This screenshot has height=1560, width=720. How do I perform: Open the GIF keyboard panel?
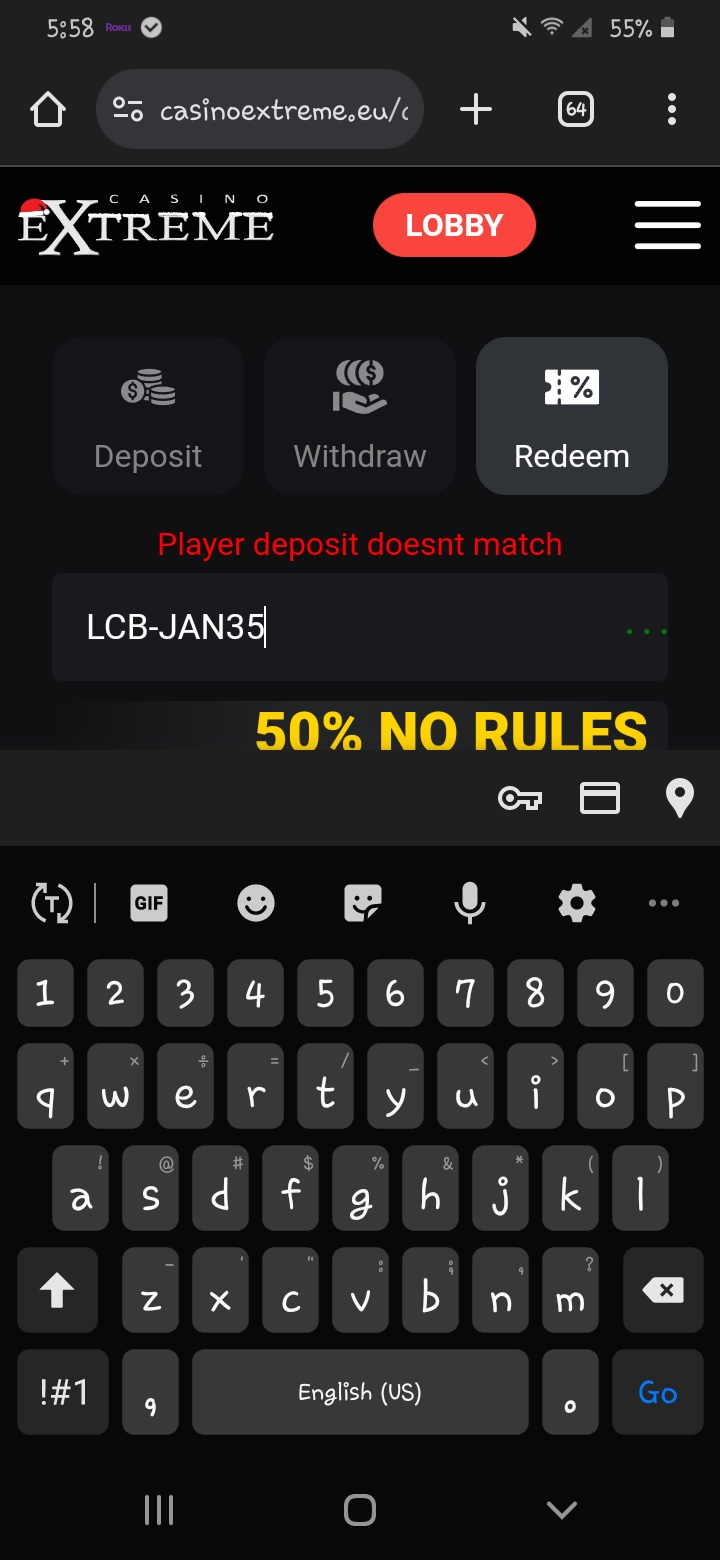149,903
